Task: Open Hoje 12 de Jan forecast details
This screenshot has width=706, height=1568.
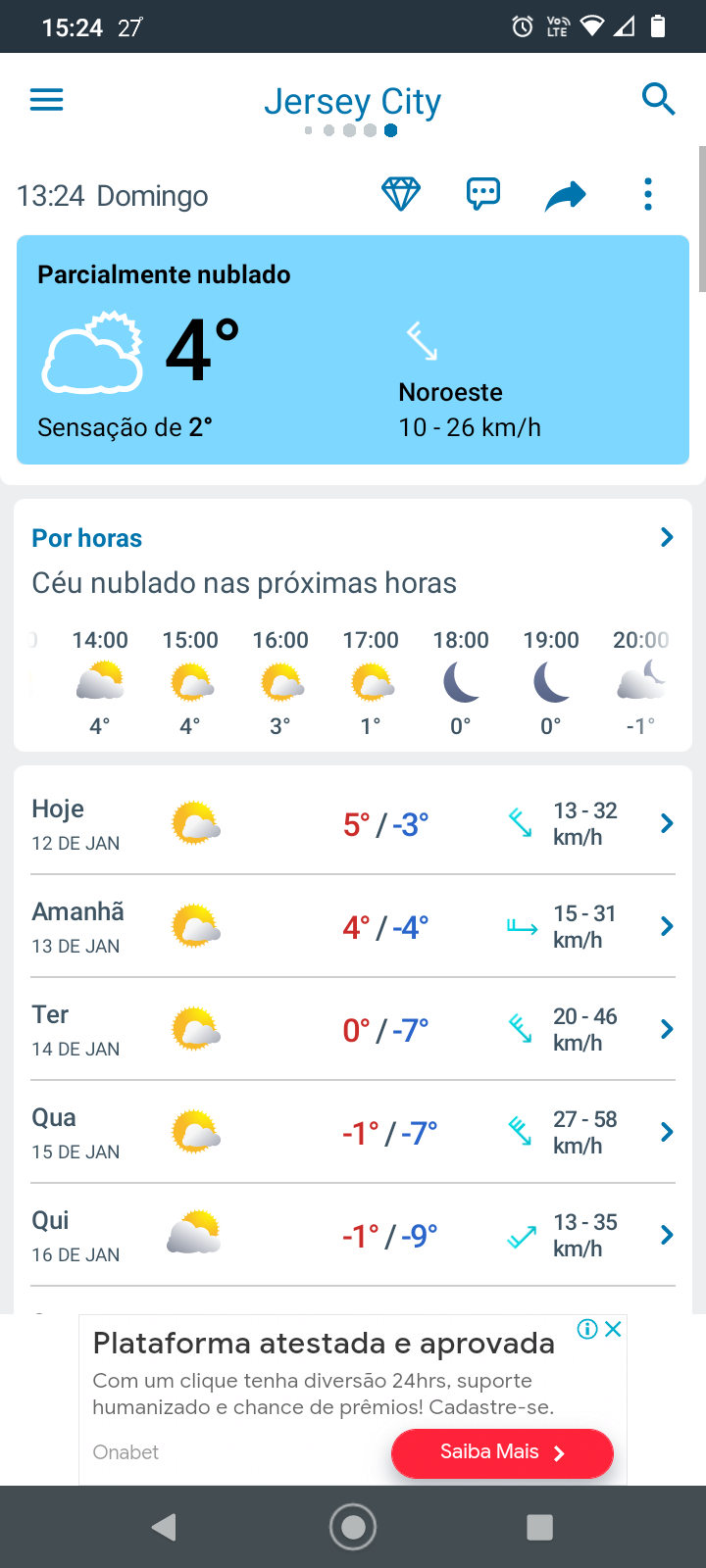Action: tap(353, 824)
